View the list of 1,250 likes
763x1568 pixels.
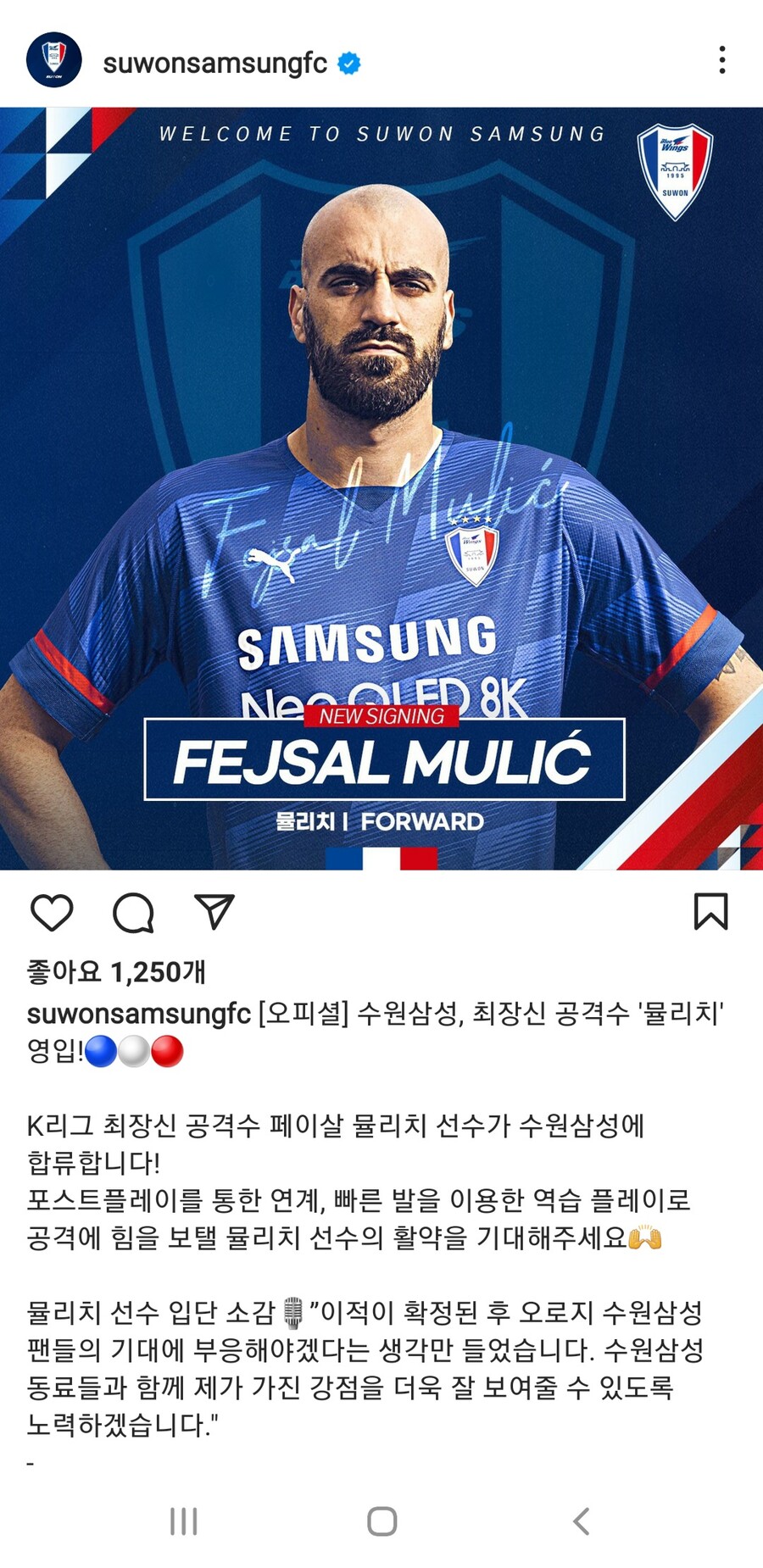coord(116,972)
